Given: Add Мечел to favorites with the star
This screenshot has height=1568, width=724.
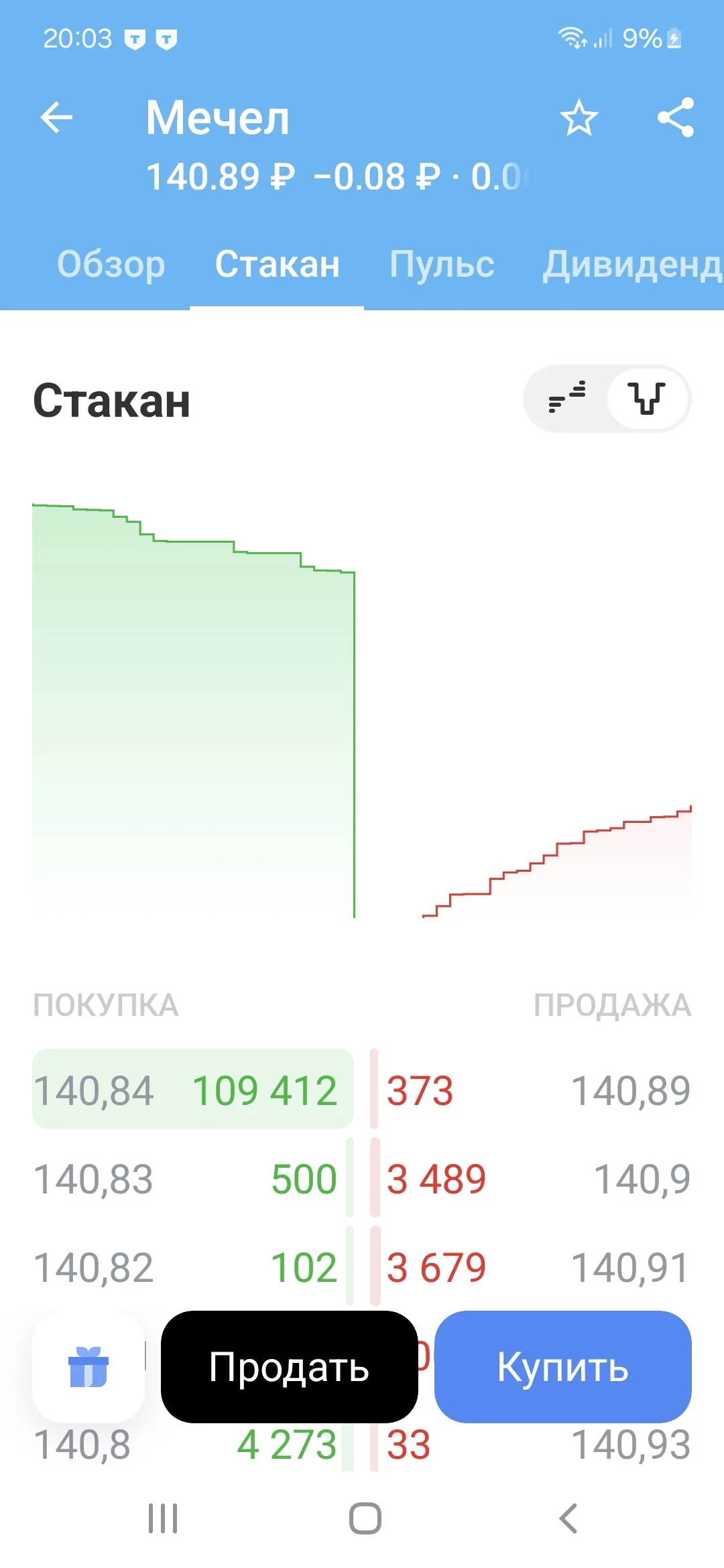Looking at the screenshot, I should point(579,118).
